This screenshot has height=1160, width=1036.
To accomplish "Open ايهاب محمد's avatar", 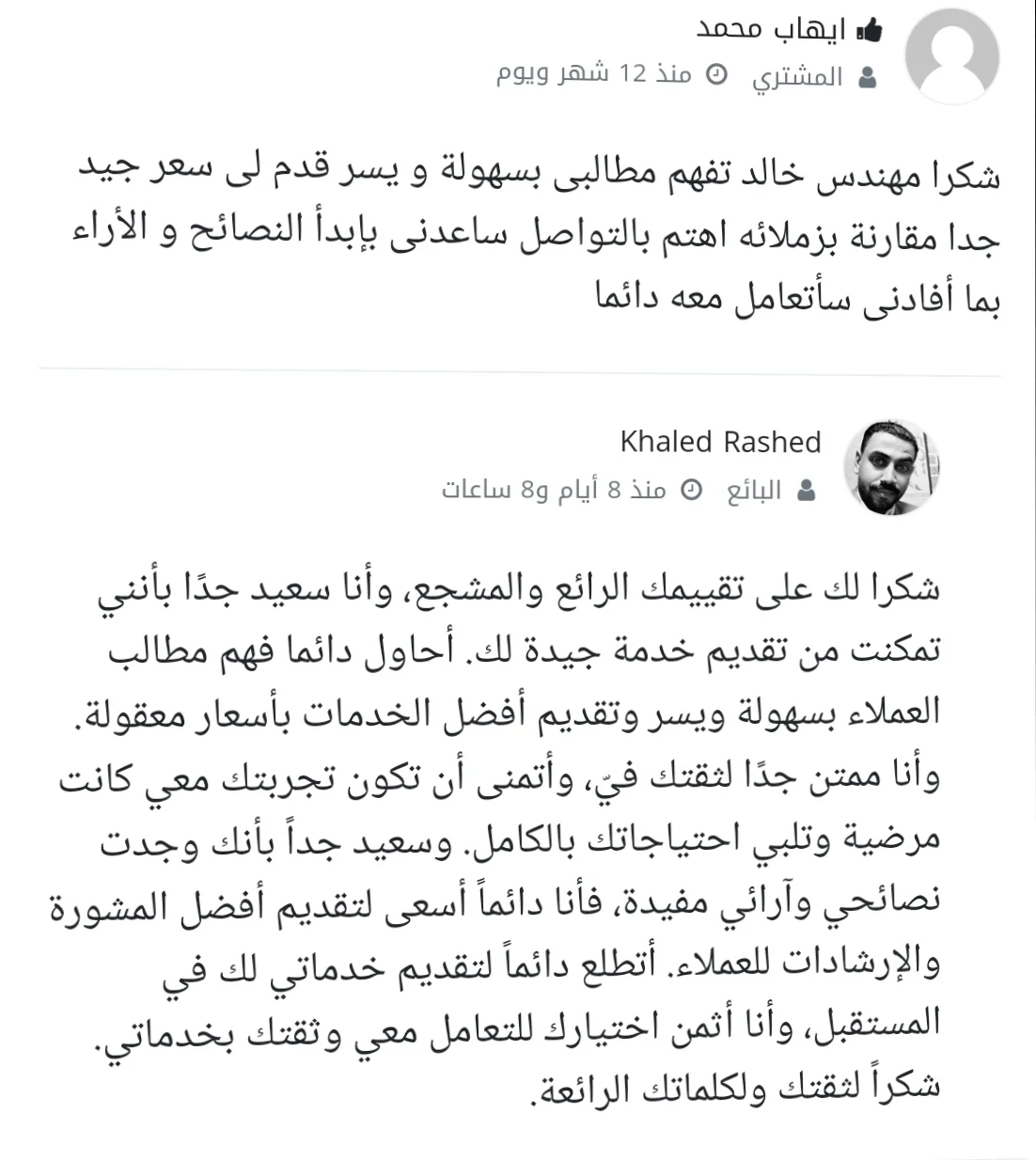I will pyautogui.click(x=951, y=56).
